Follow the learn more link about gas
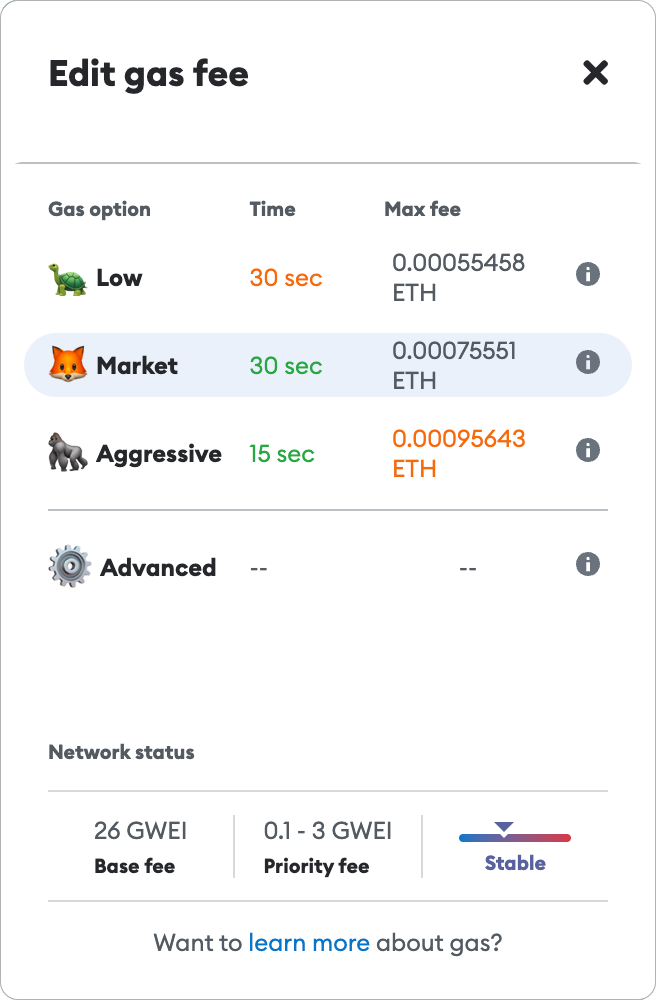The width and height of the screenshot is (656, 1000). [x=309, y=942]
